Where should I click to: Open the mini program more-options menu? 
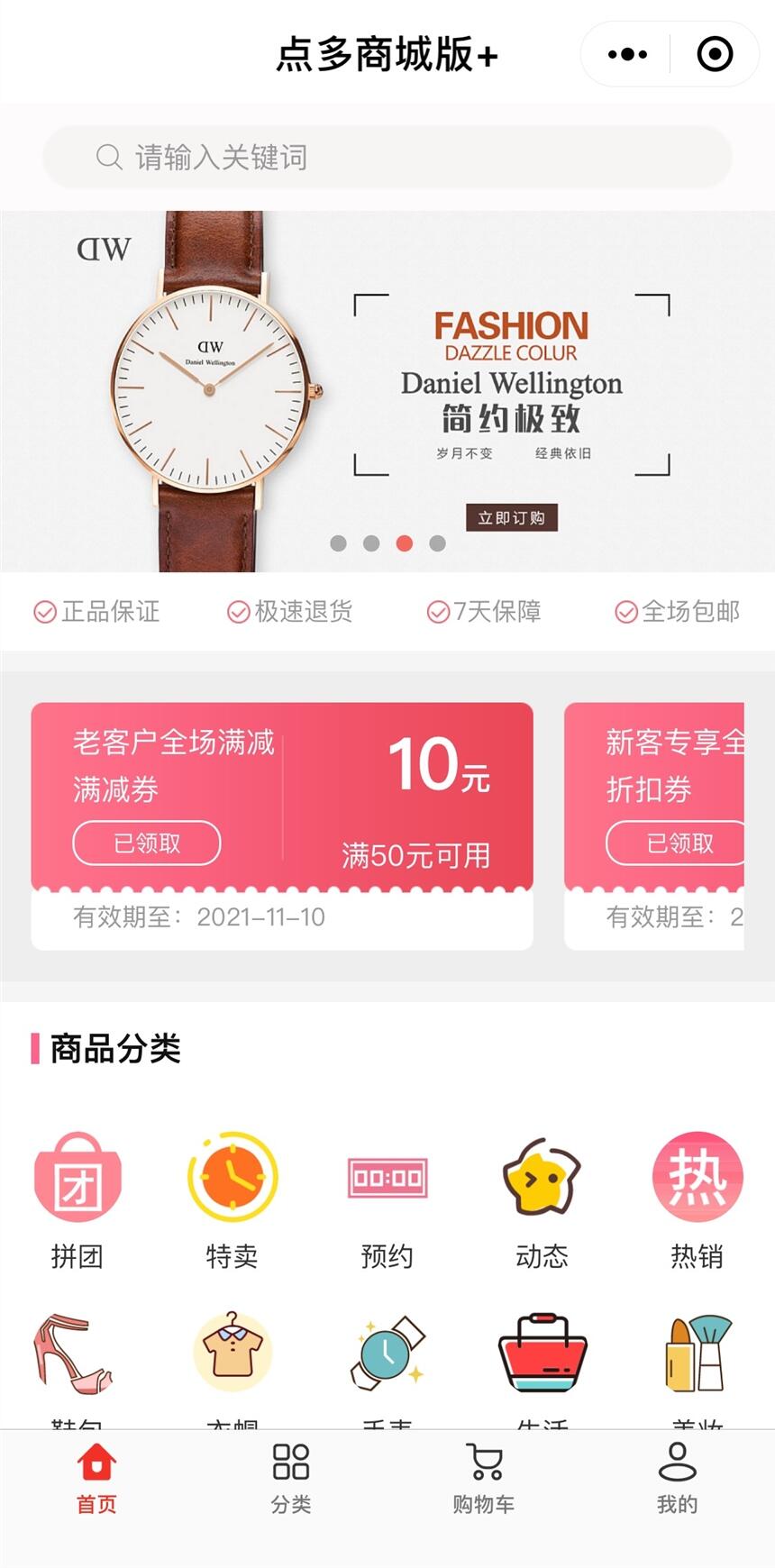tap(627, 54)
